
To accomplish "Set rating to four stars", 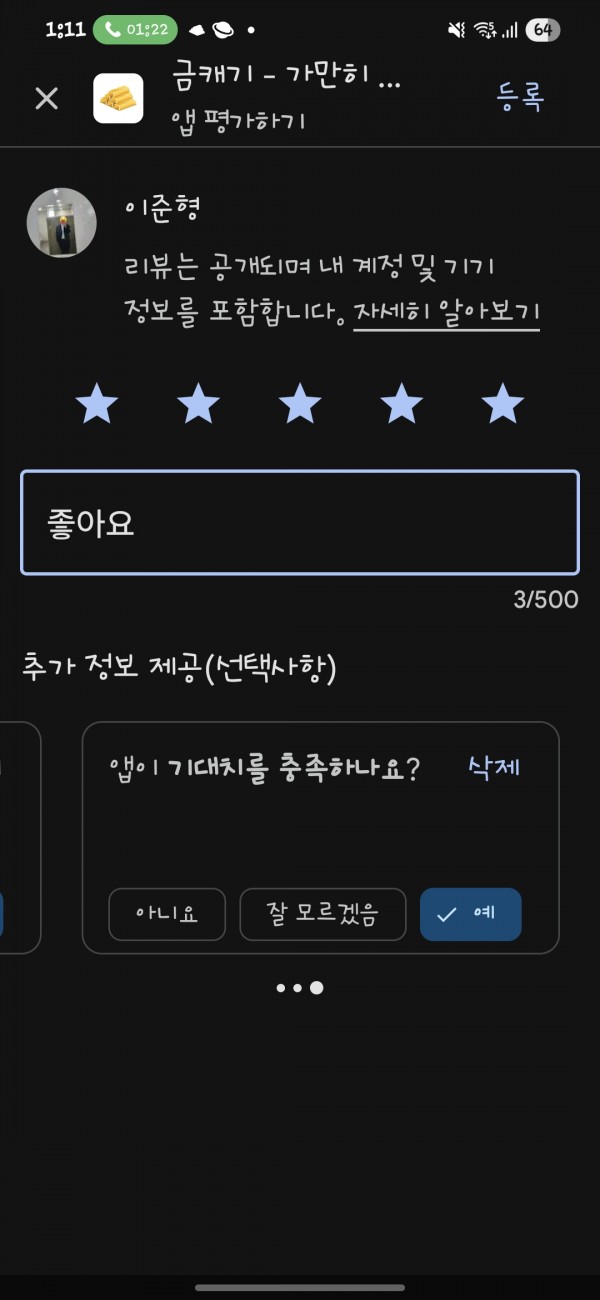I will [x=401, y=404].
